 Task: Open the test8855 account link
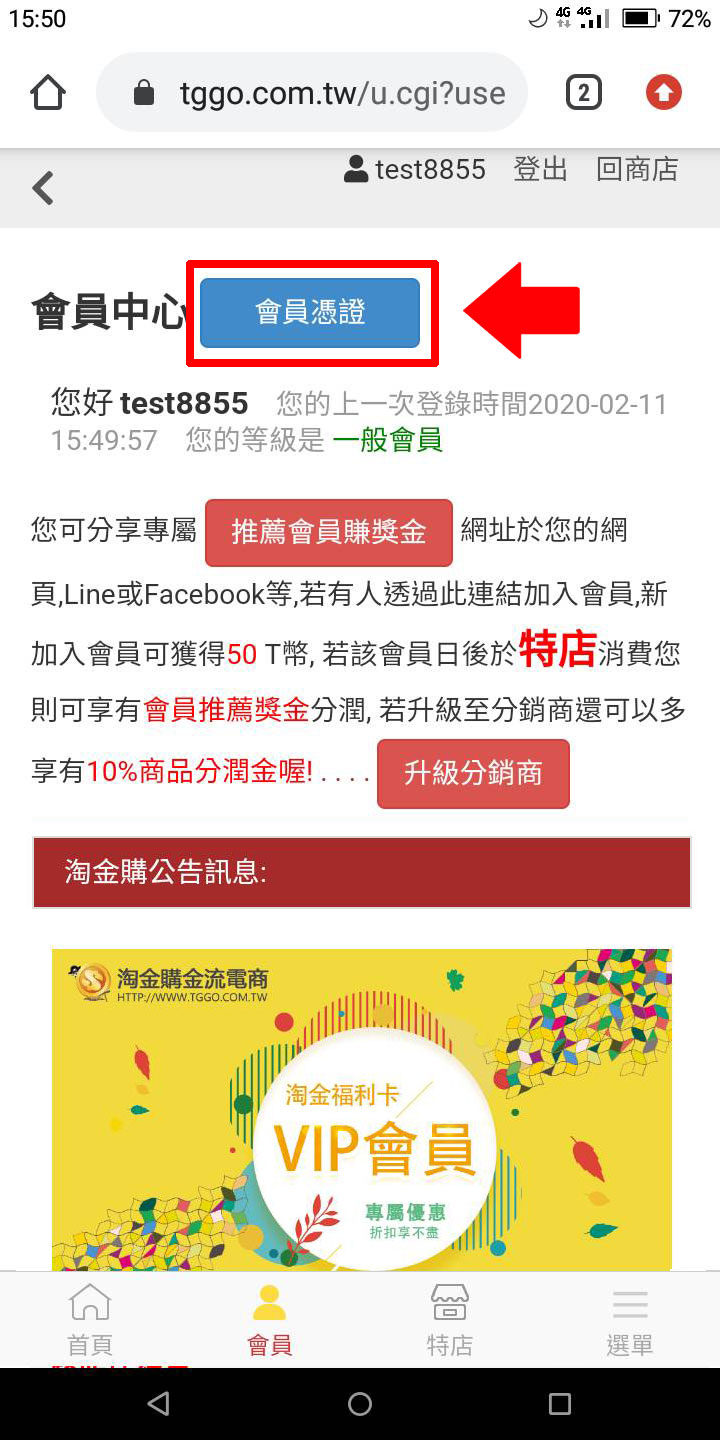(x=415, y=170)
